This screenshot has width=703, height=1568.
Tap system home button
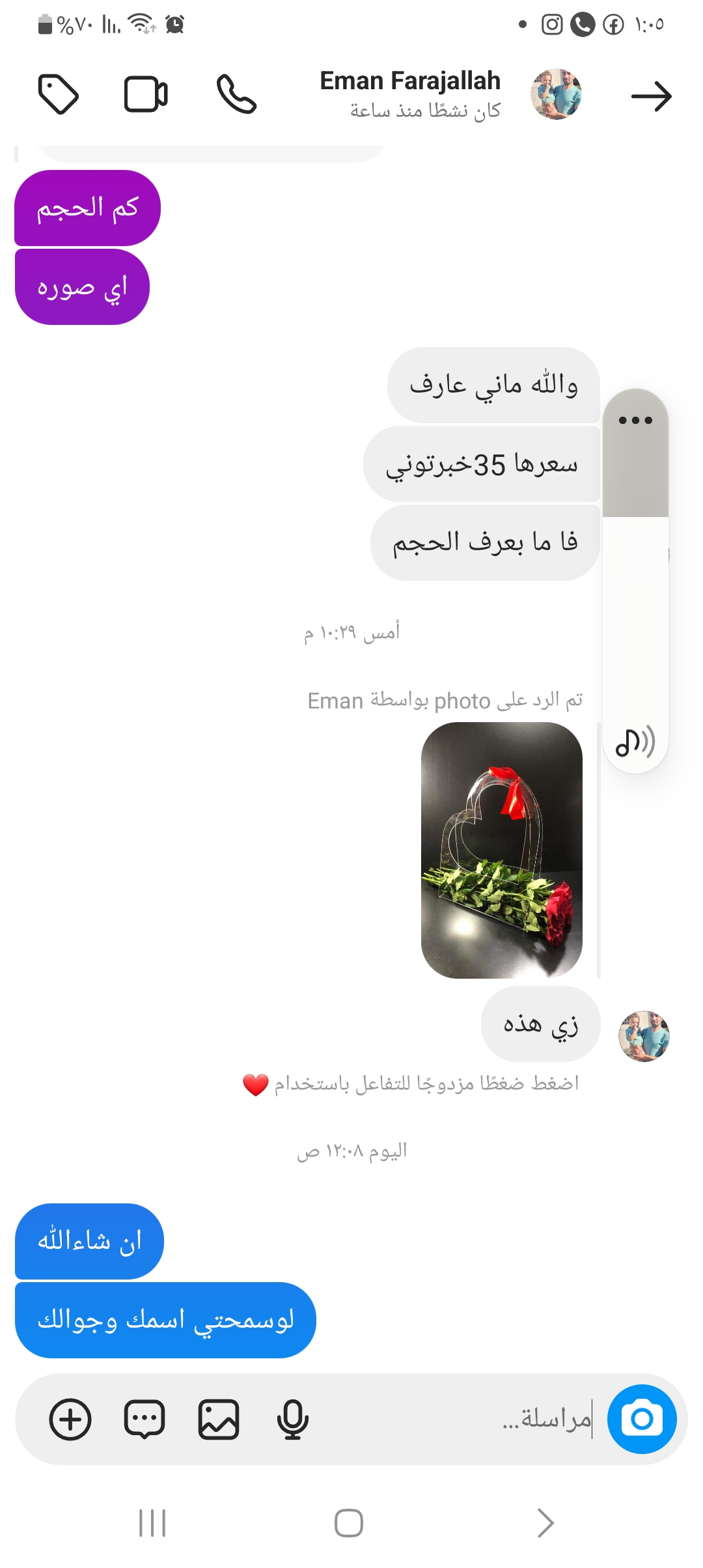[x=349, y=1523]
